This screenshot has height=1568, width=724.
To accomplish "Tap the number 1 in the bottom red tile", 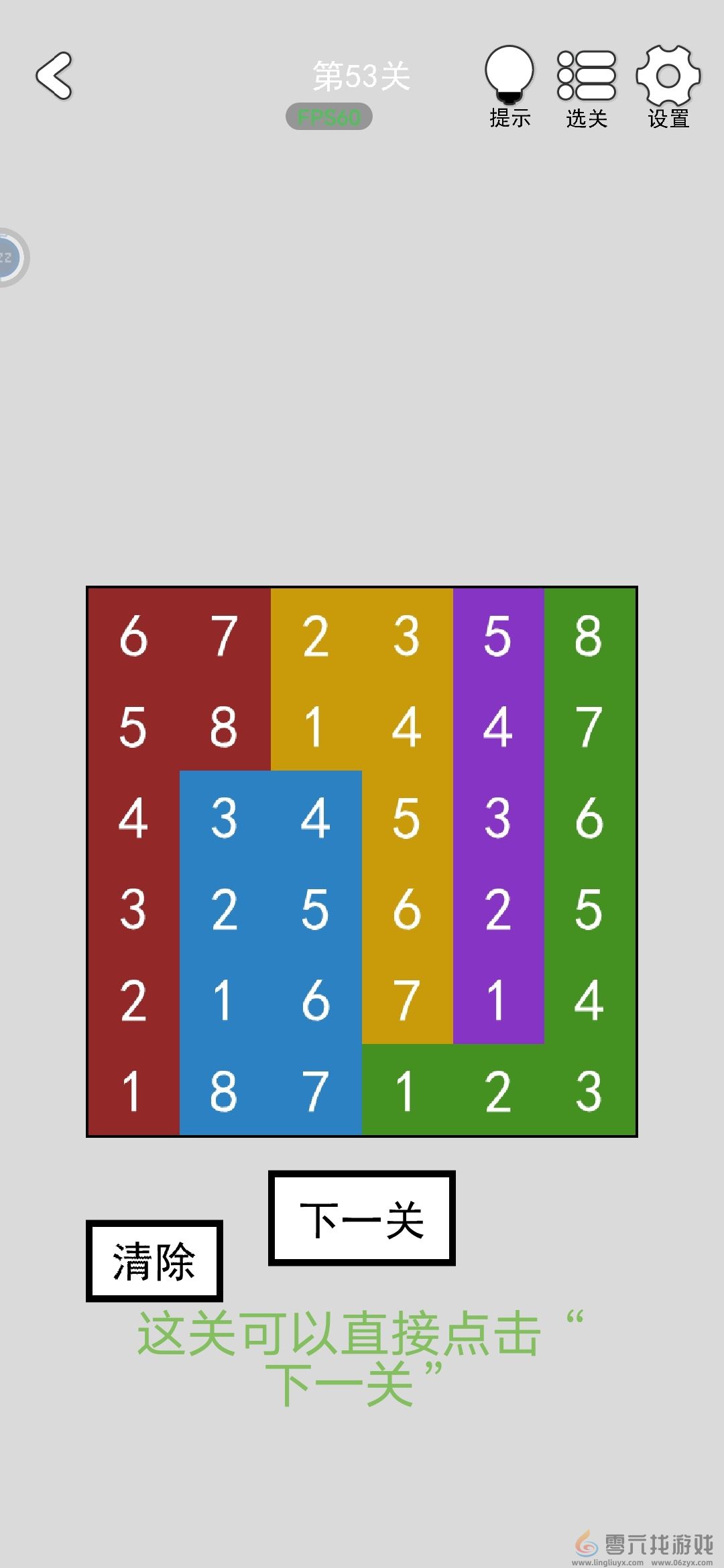I will [133, 1094].
